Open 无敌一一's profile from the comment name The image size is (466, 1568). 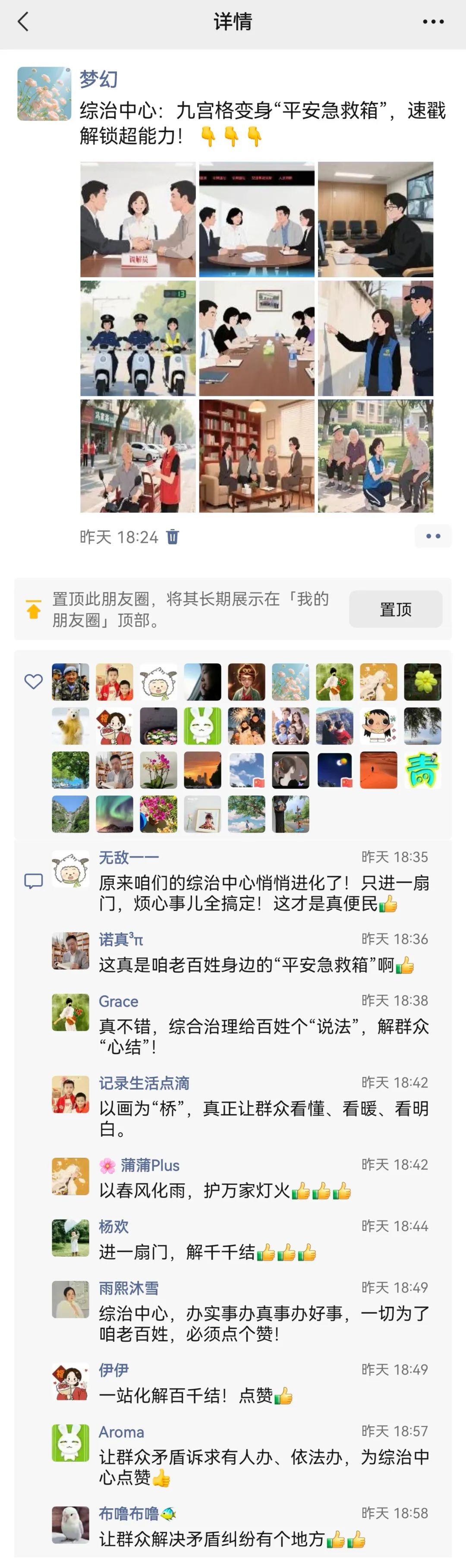tap(129, 857)
